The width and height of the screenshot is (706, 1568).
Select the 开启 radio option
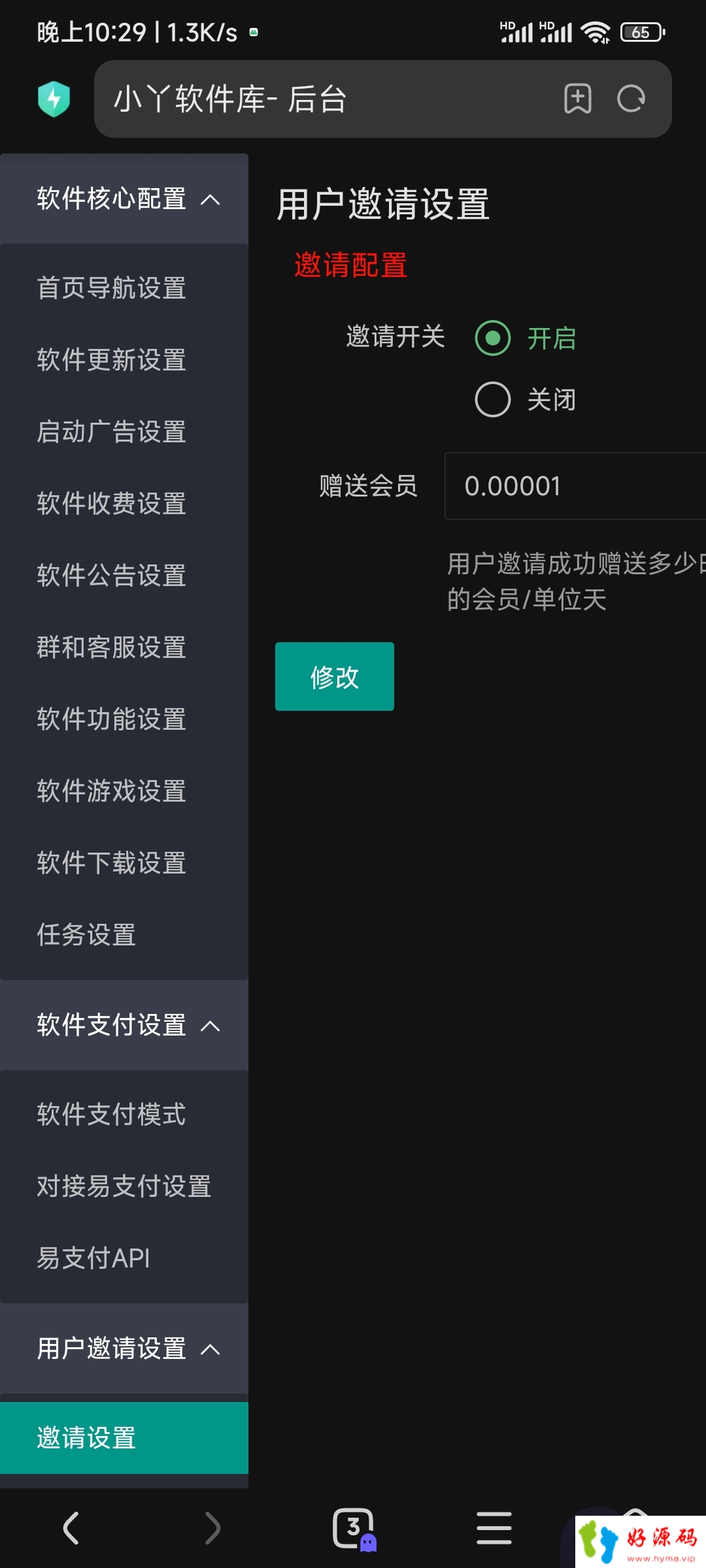492,338
